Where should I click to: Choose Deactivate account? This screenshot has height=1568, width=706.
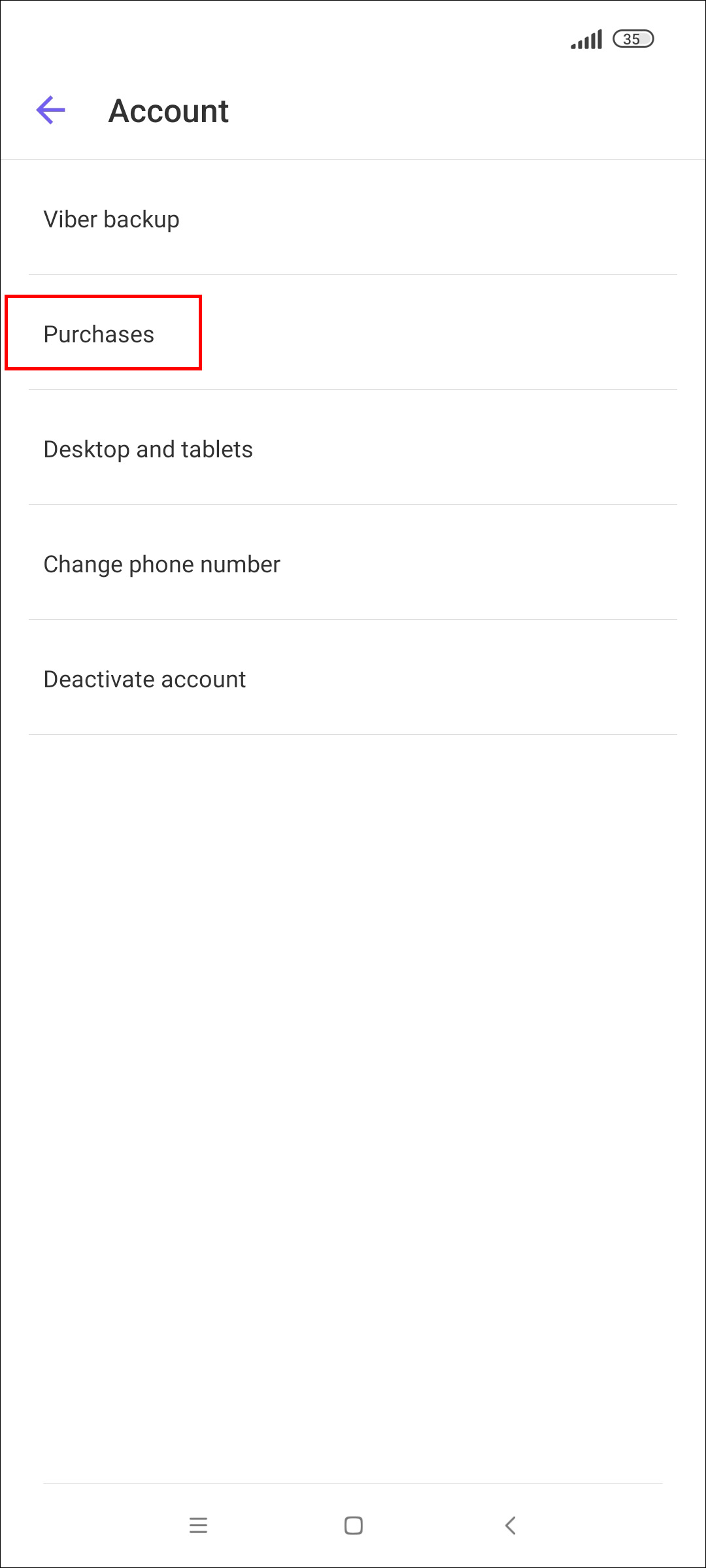click(x=145, y=679)
